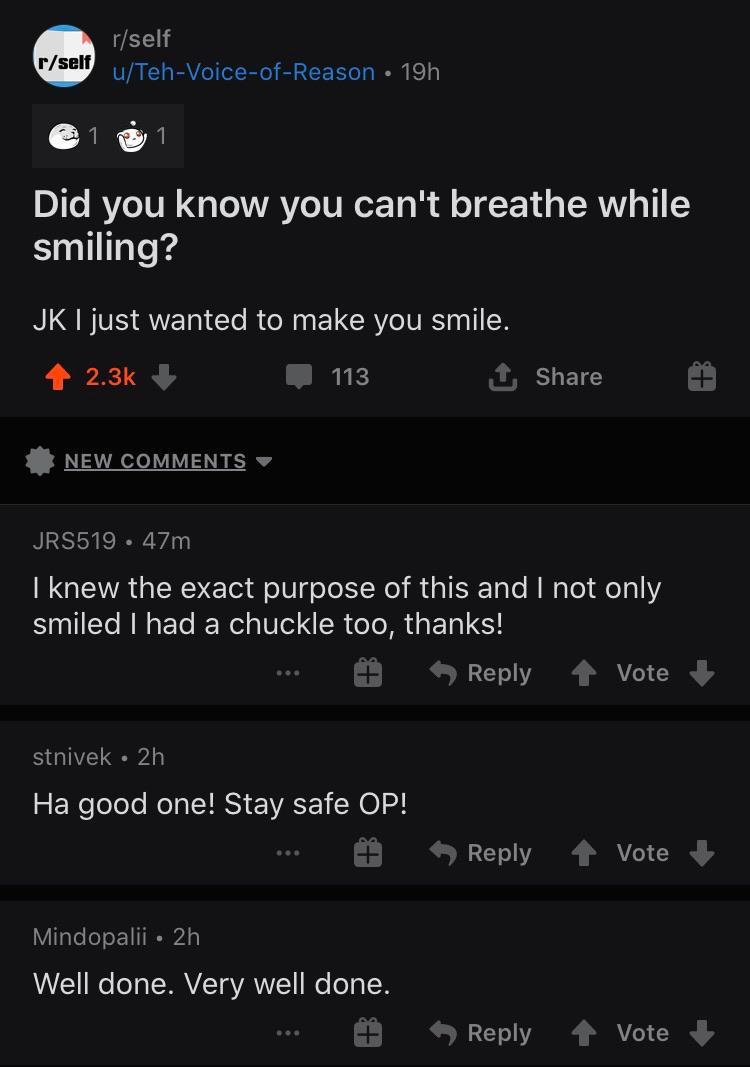The width and height of the screenshot is (750, 1067).
Task: Upvote Mindopalii's comment
Action: pos(585,1033)
